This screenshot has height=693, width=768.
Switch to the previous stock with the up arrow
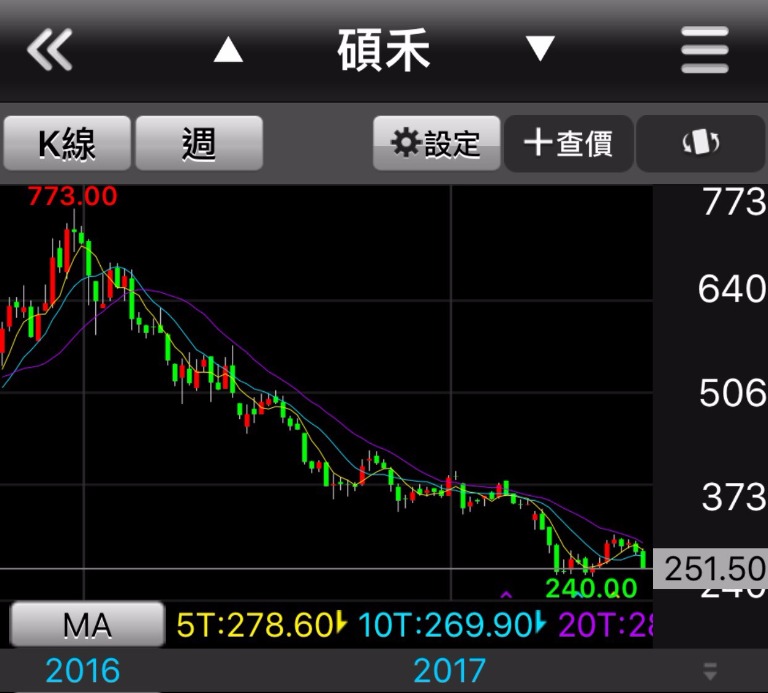[x=228, y=49]
